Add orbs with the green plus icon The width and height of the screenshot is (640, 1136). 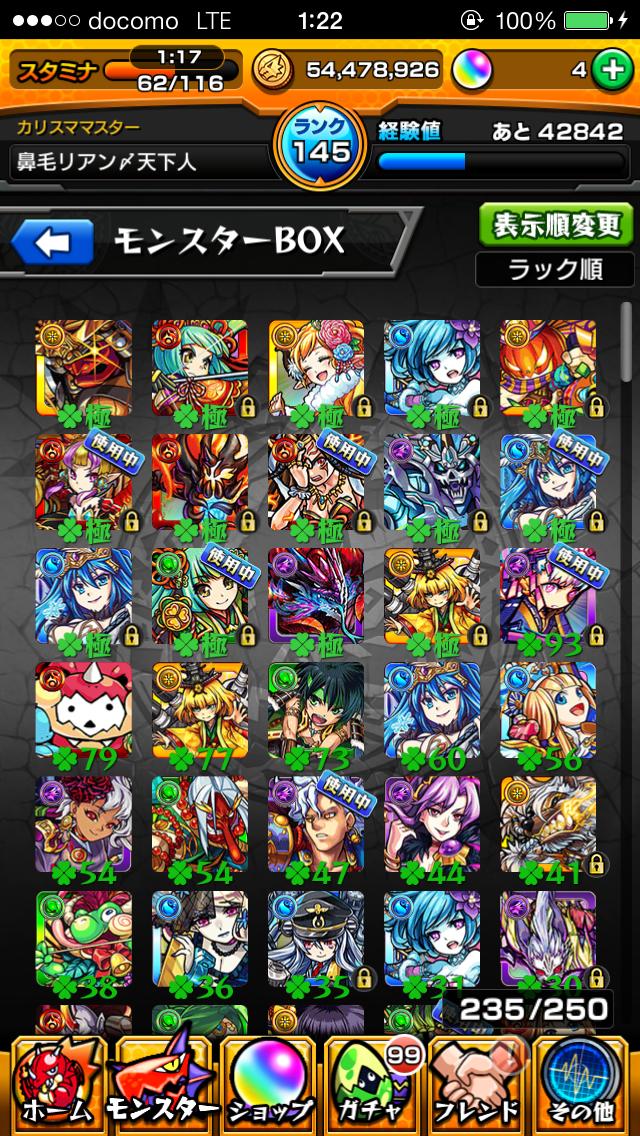609,70
